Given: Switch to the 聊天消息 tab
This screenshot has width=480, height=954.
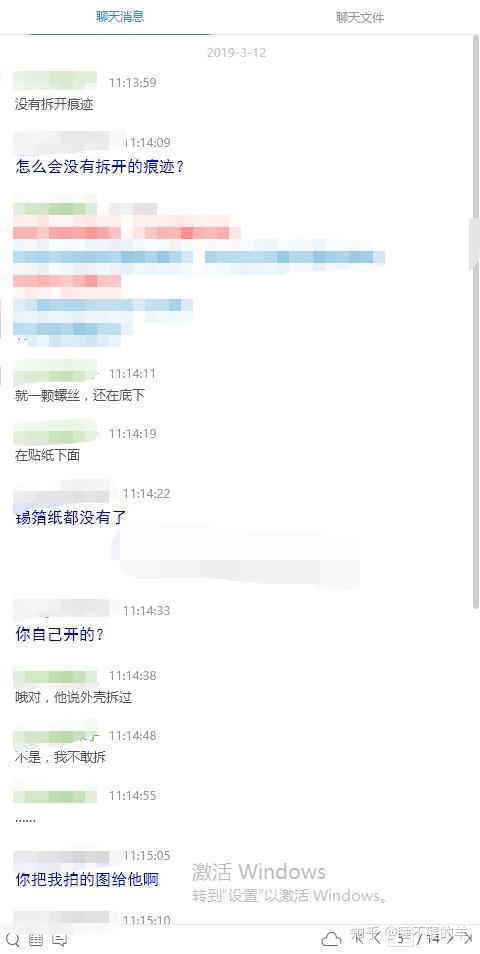Looking at the screenshot, I should [120, 16].
